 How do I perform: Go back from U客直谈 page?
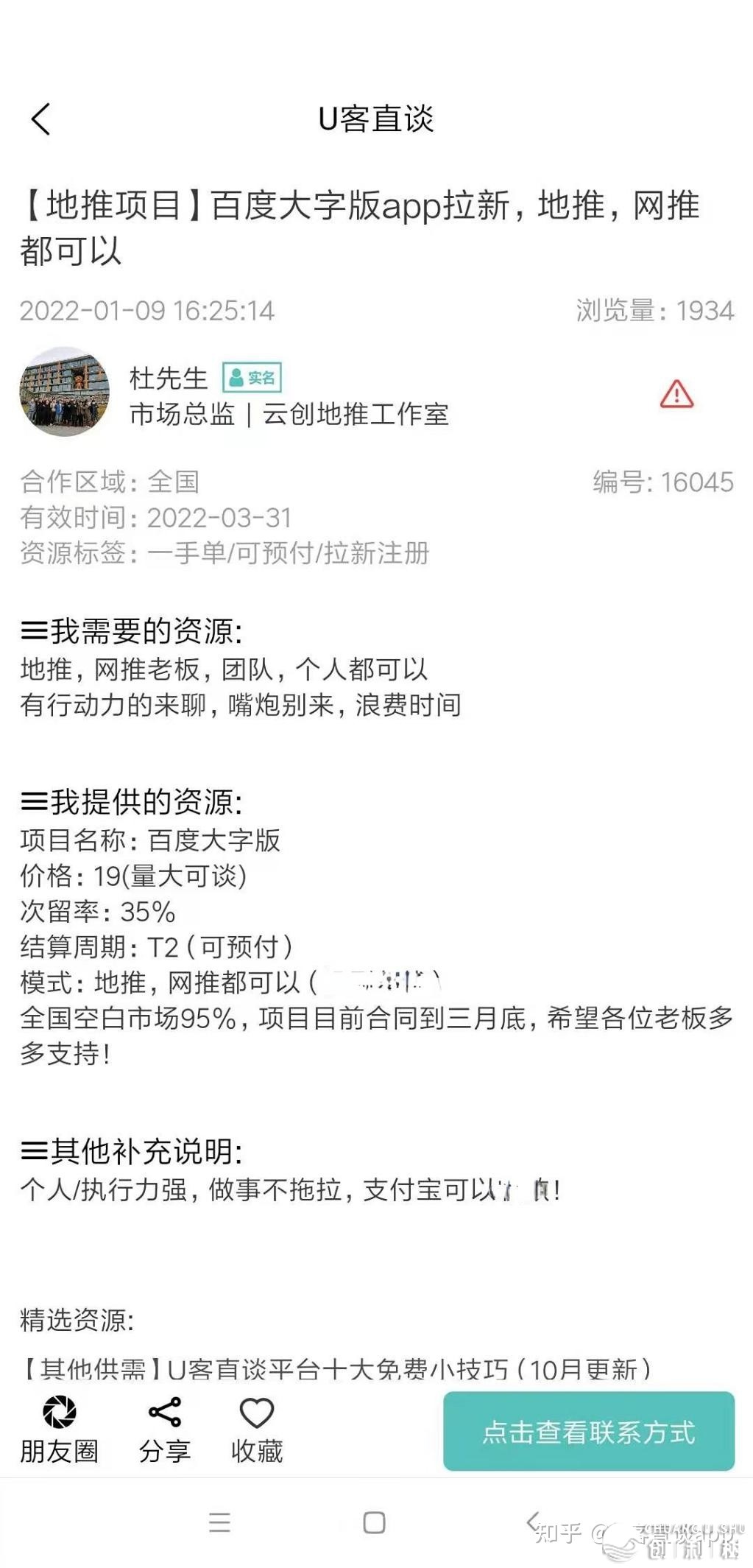pyautogui.click(x=41, y=119)
